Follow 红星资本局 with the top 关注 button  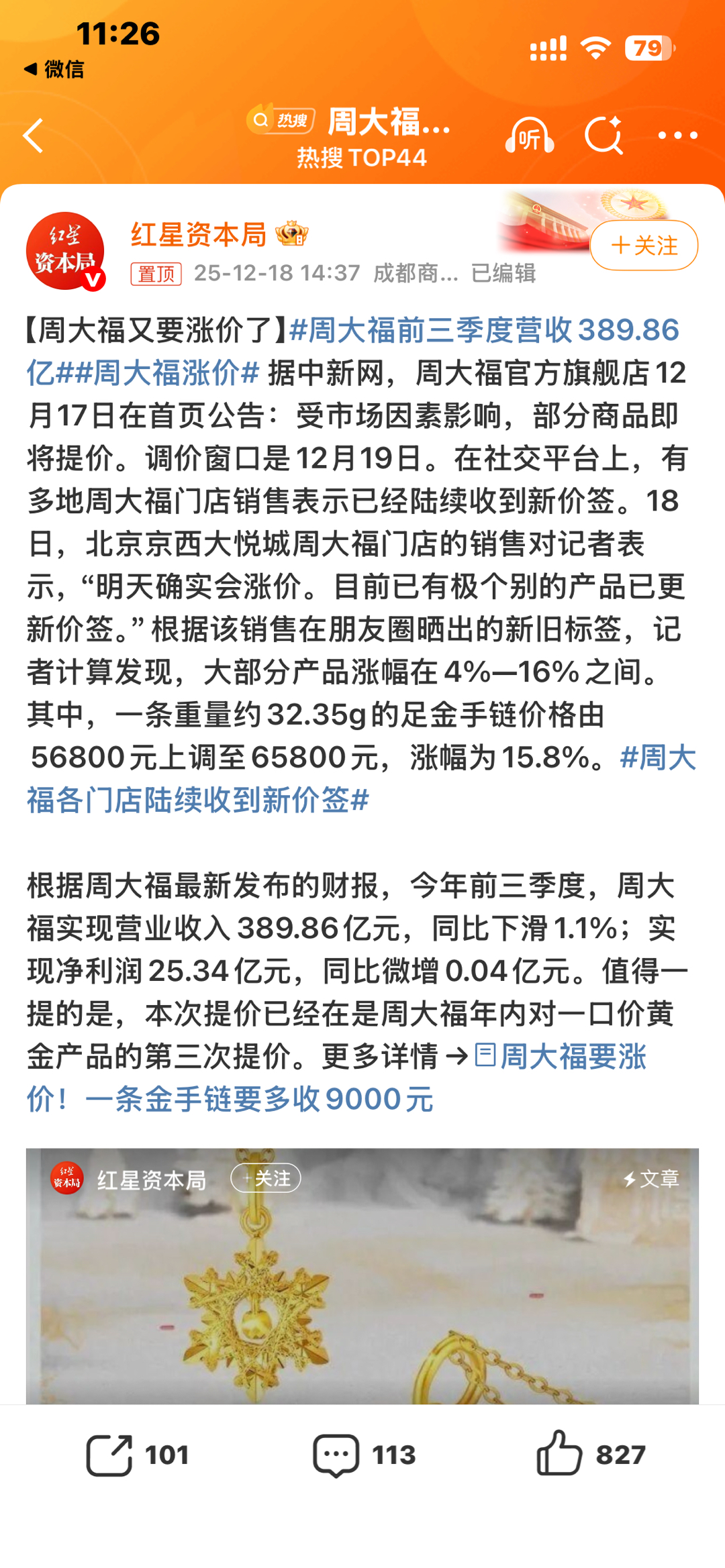click(x=644, y=246)
